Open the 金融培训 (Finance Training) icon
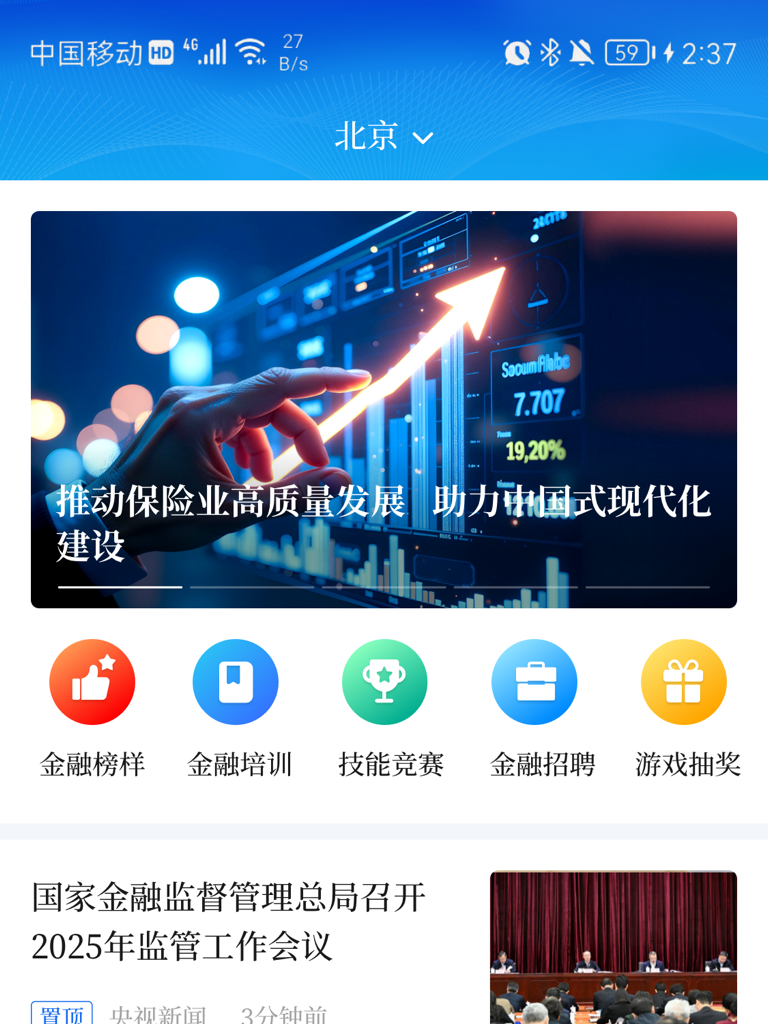 [235, 682]
